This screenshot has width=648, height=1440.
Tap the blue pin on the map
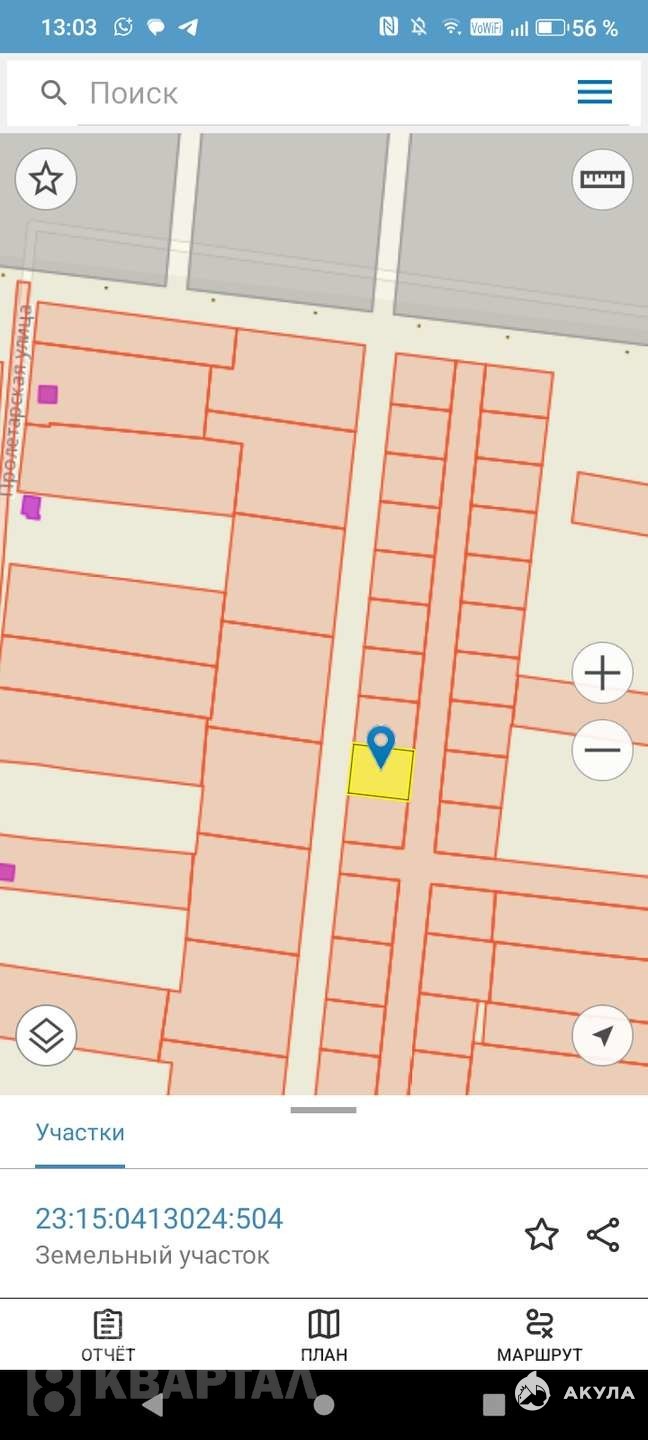point(381,746)
